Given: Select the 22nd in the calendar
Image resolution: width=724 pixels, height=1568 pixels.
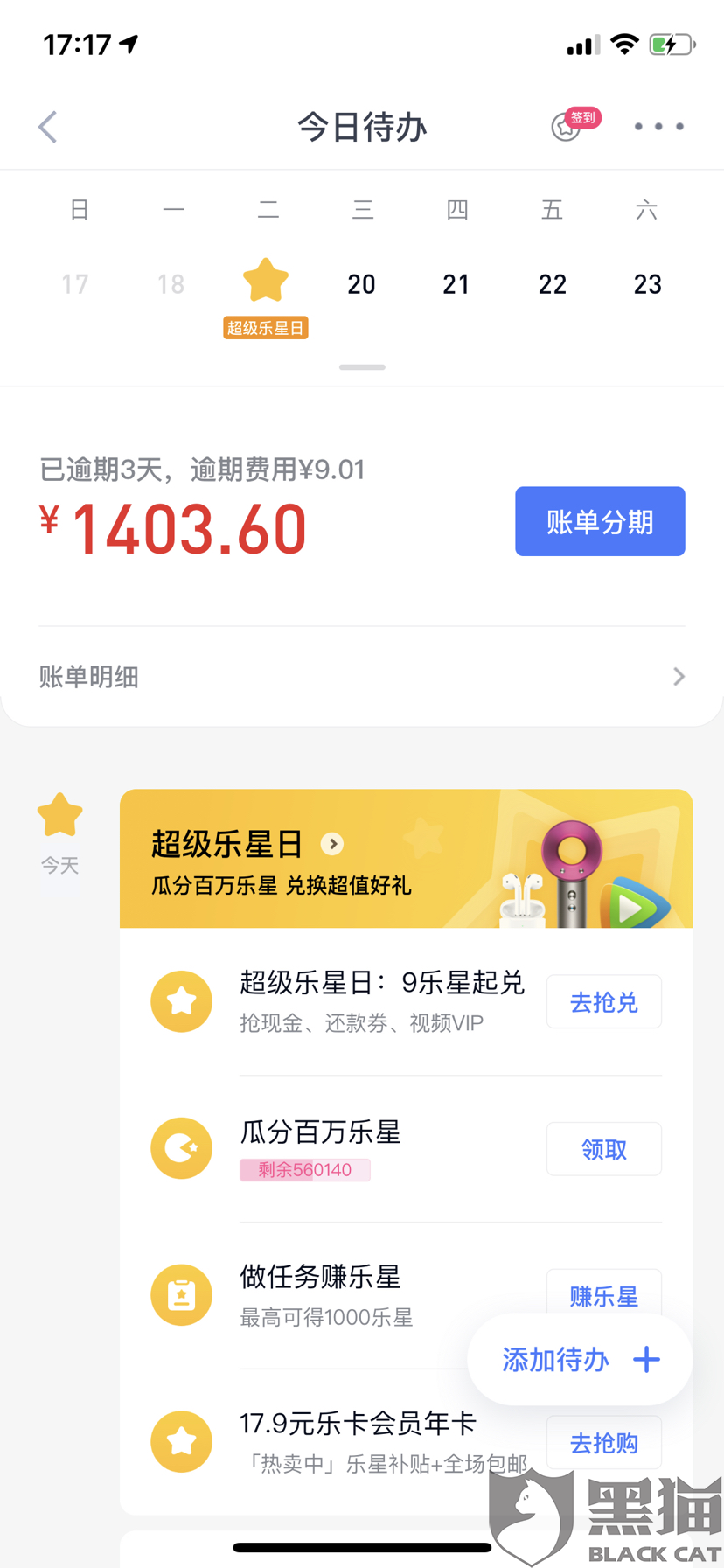Looking at the screenshot, I should coord(552,284).
